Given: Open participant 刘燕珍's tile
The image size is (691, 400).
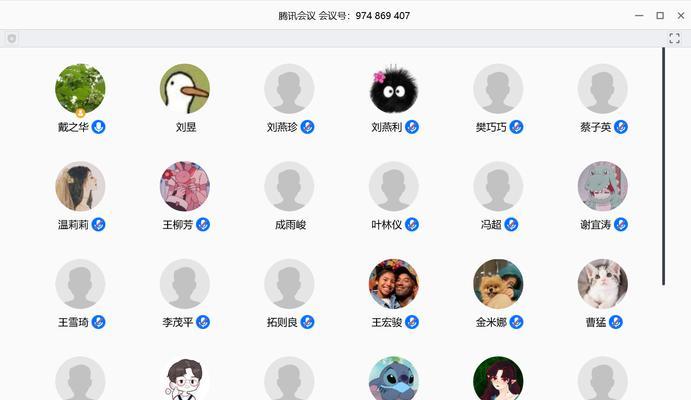Looking at the screenshot, I should (x=289, y=89).
